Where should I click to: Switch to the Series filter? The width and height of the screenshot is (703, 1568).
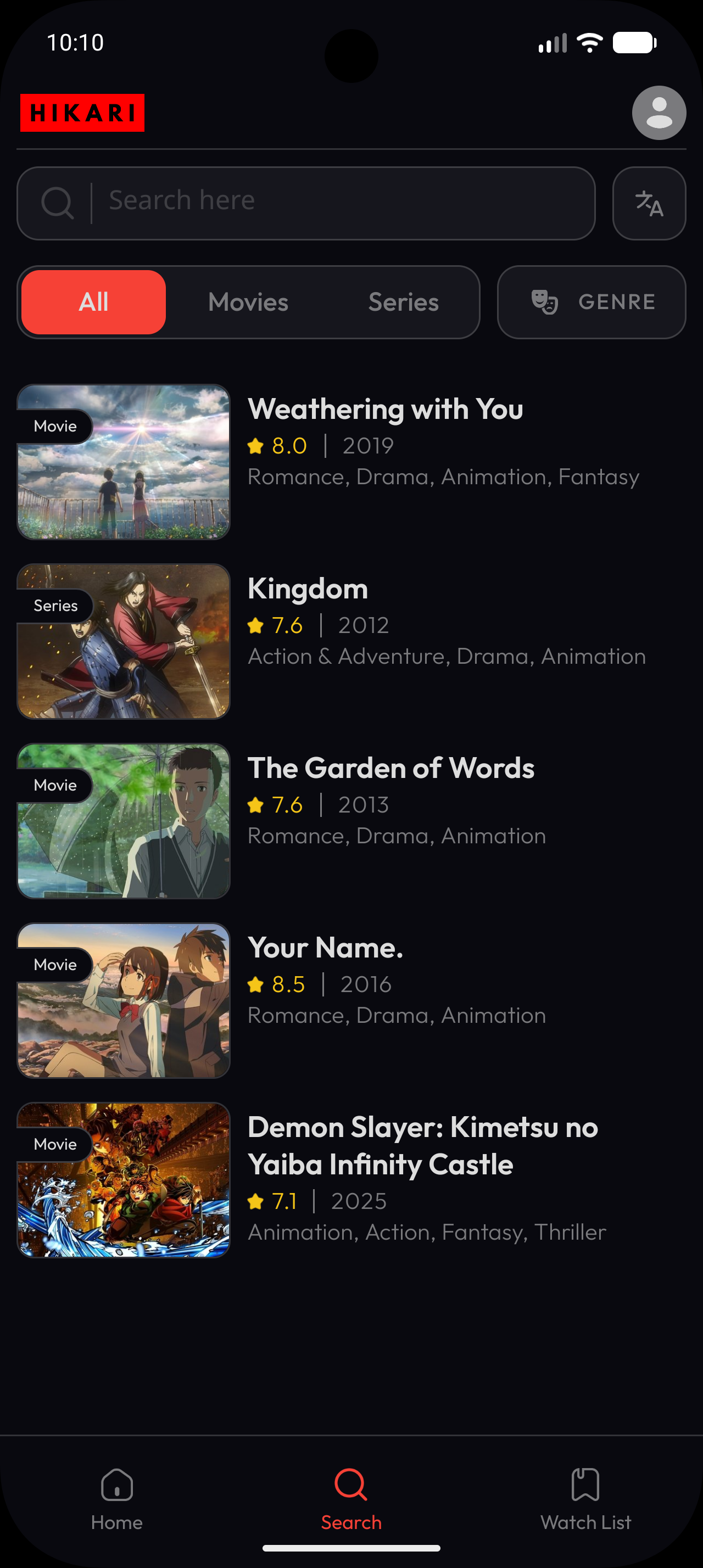(403, 302)
